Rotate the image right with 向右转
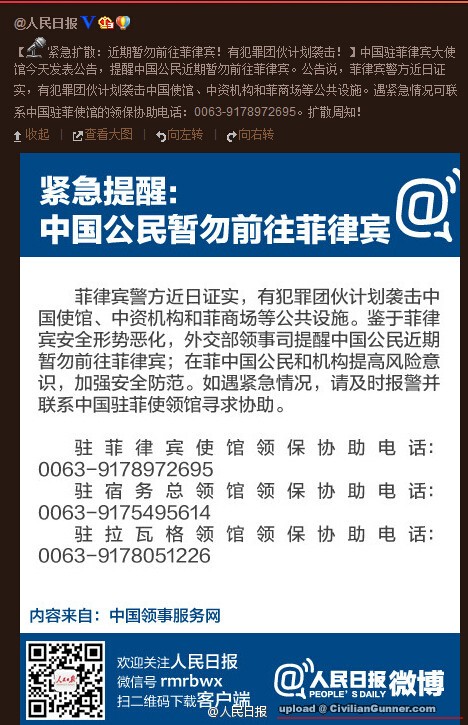This screenshot has height=725, width=468. (250, 135)
